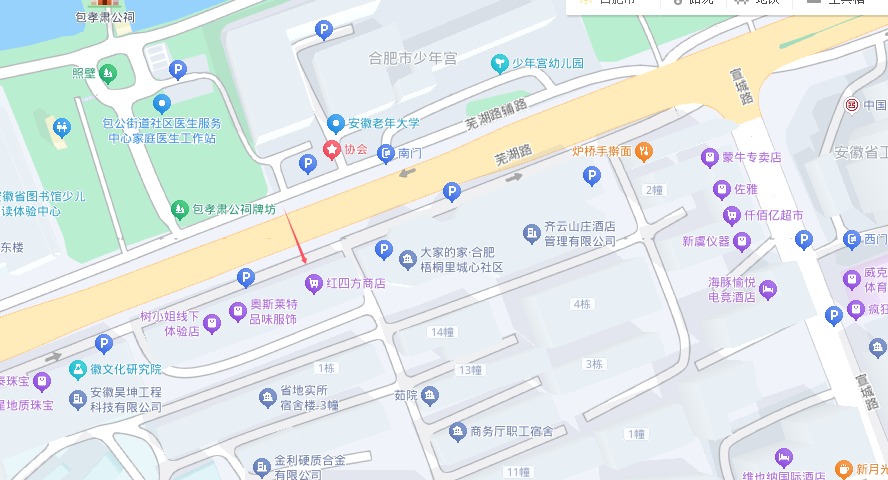The width and height of the screenshot is (888, 480).
Task: Open the 奥斯莱特品味服饰 shop marker
Action: tap(238, 310)
